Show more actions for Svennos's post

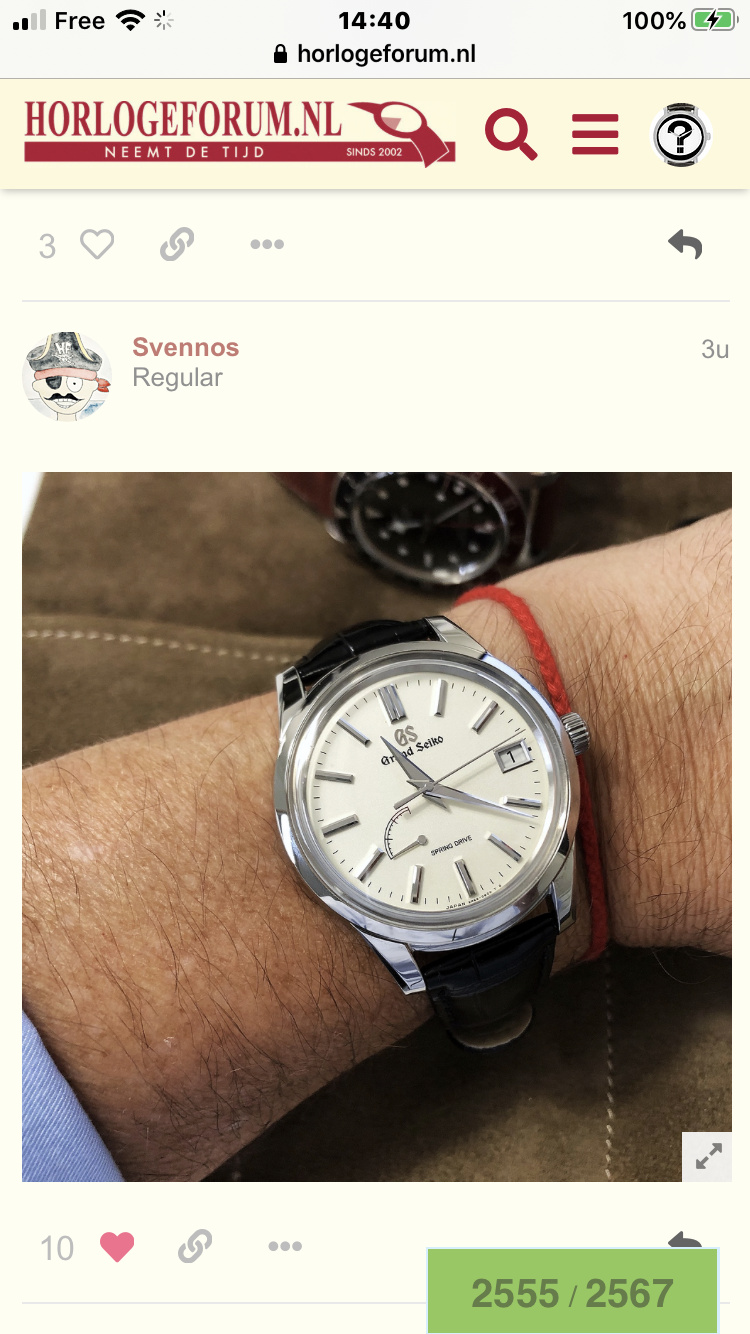click(x=285, y=1247)
